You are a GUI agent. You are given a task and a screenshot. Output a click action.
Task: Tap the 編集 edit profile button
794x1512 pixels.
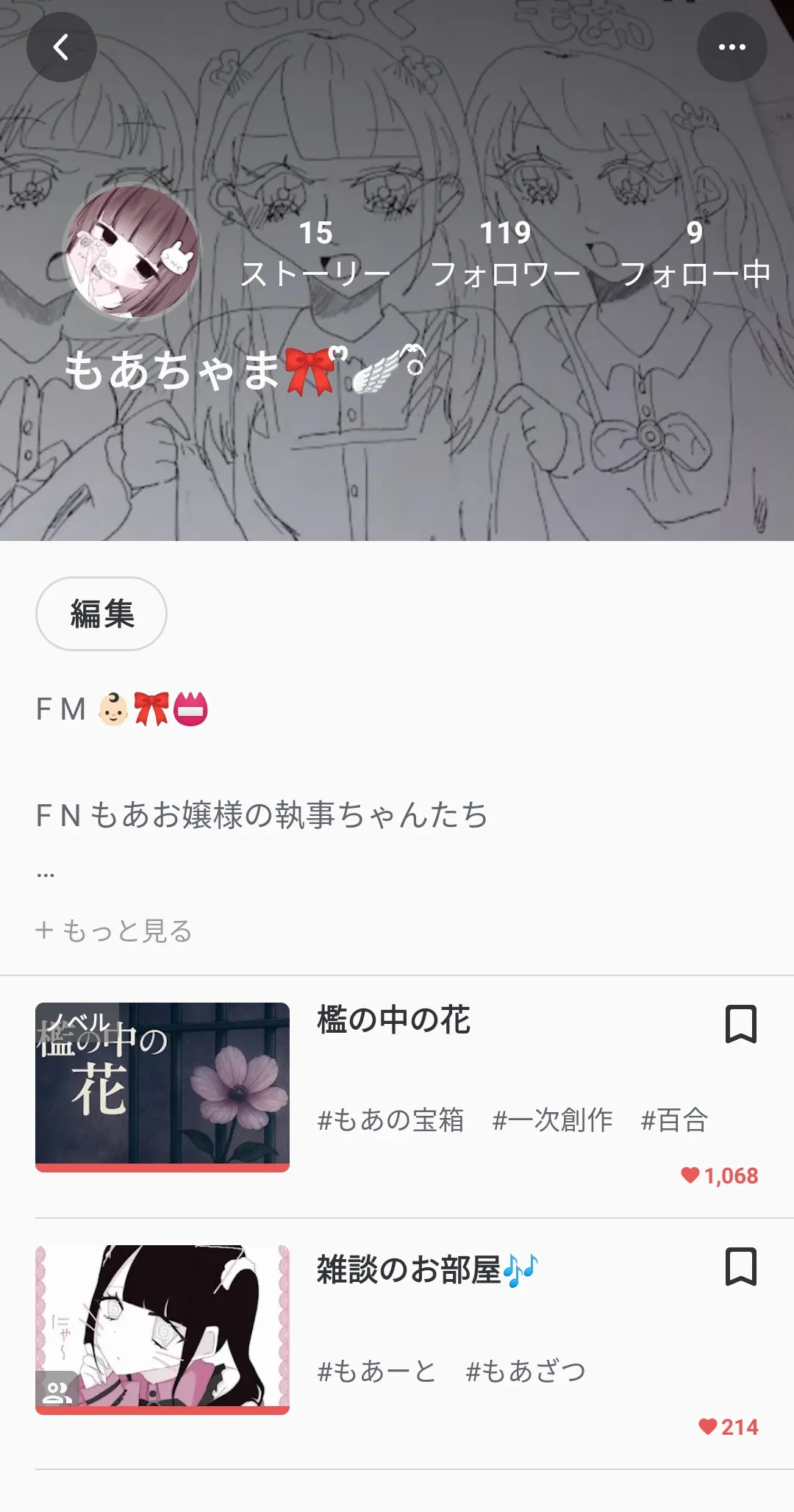coord(101,614)
